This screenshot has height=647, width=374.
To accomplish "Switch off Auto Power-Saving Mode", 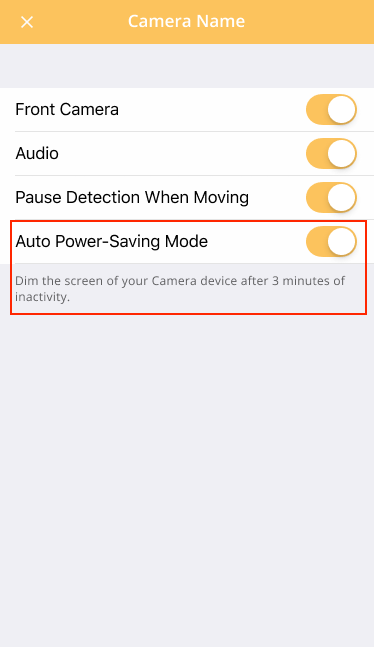I will tap(331, 241).
